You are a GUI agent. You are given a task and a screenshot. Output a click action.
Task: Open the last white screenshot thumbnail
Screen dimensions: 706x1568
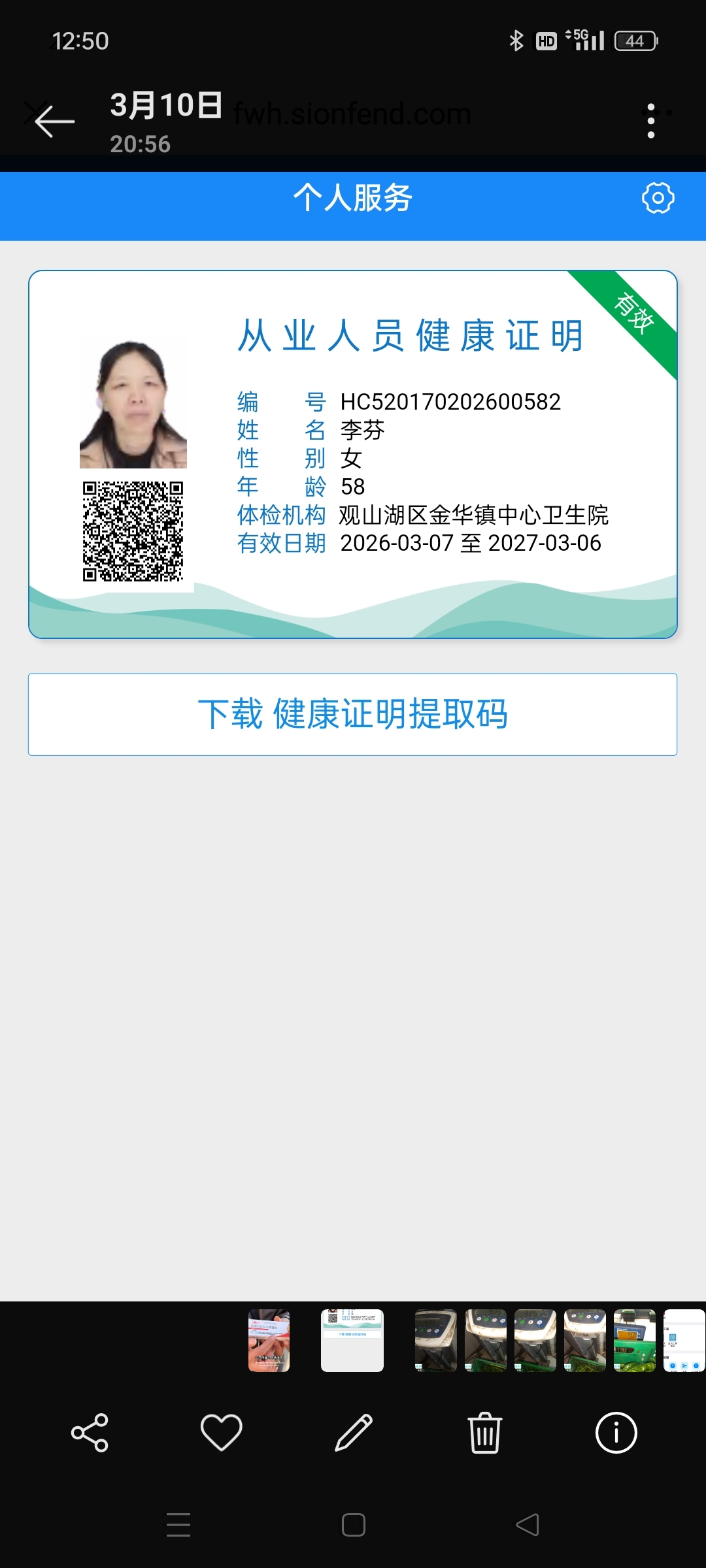pyautogui.click(x=684, y=1340)
